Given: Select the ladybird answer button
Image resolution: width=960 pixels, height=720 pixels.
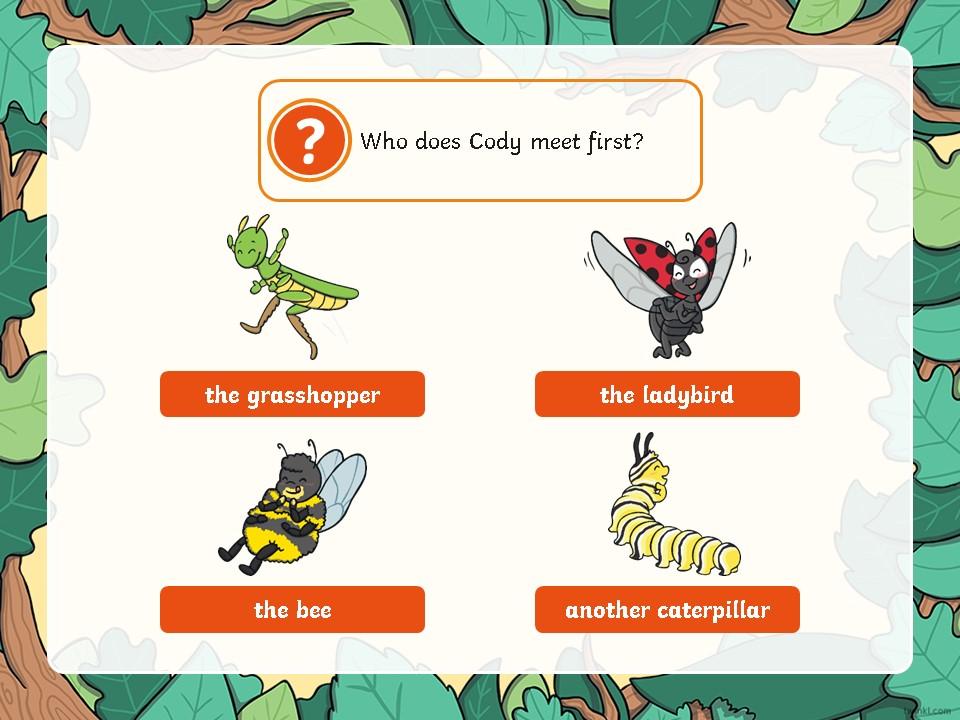Looking at the screenshot, I should click(x=667, y=394).
